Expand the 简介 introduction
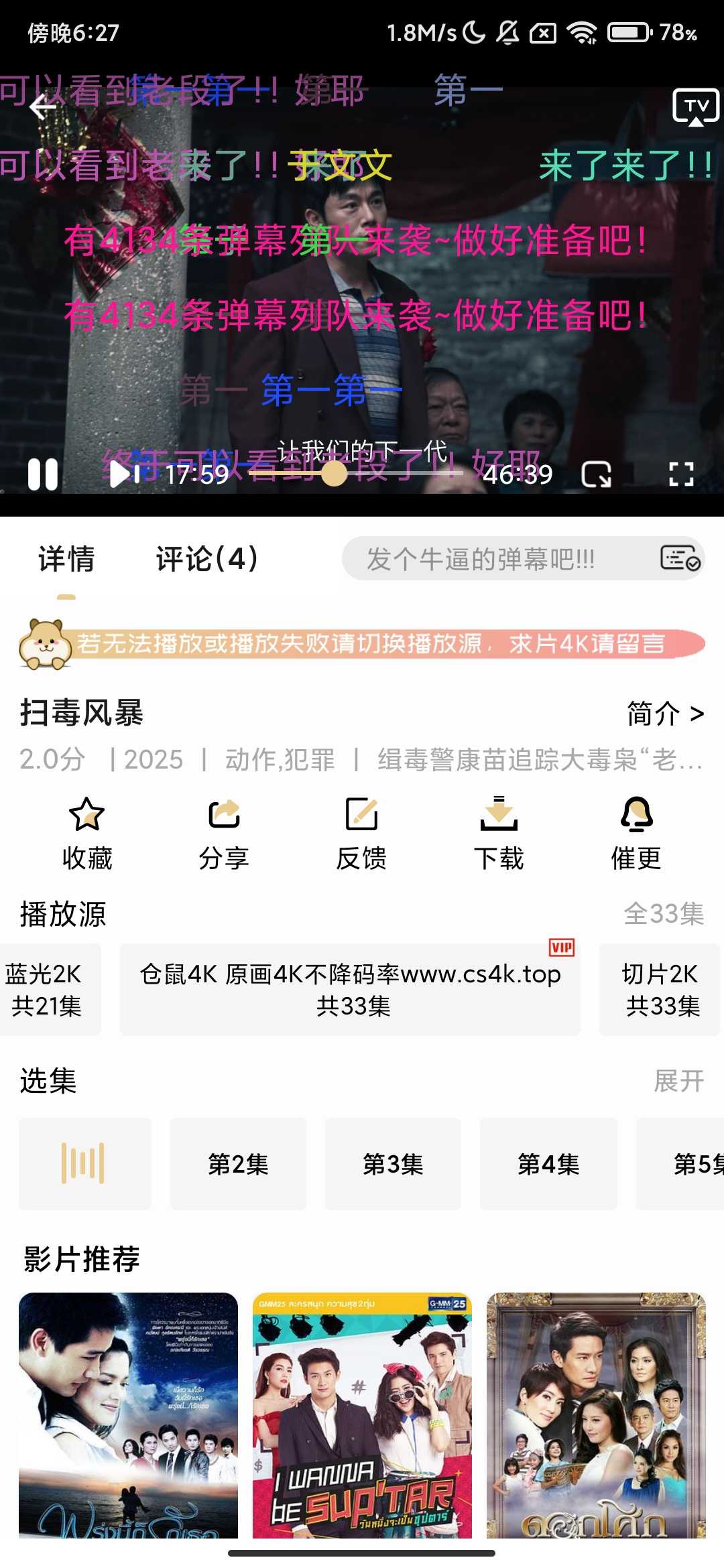The width and height of the screenshot is (724, 1568). click(665, 714)
